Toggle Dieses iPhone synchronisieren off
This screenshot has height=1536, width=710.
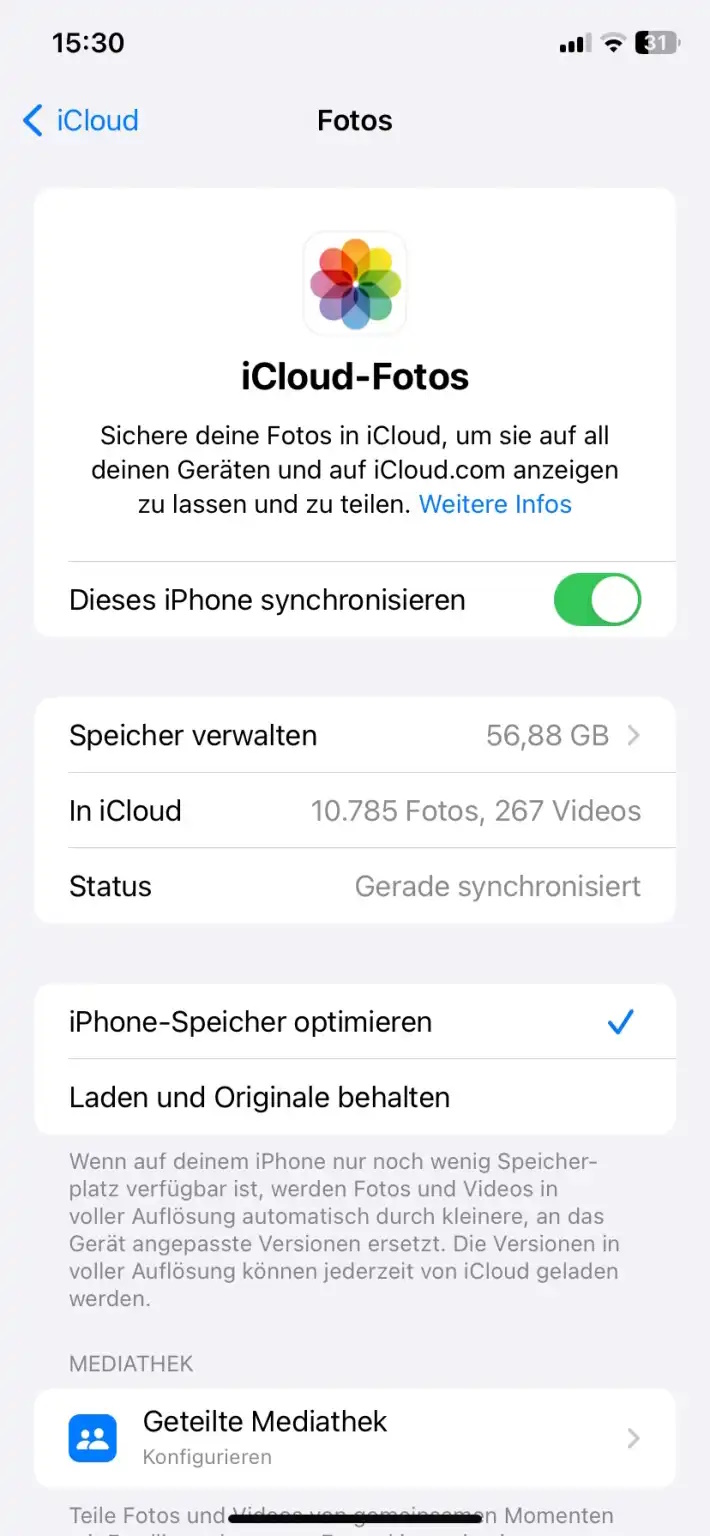pyautogui.click(x=597, y=600)
